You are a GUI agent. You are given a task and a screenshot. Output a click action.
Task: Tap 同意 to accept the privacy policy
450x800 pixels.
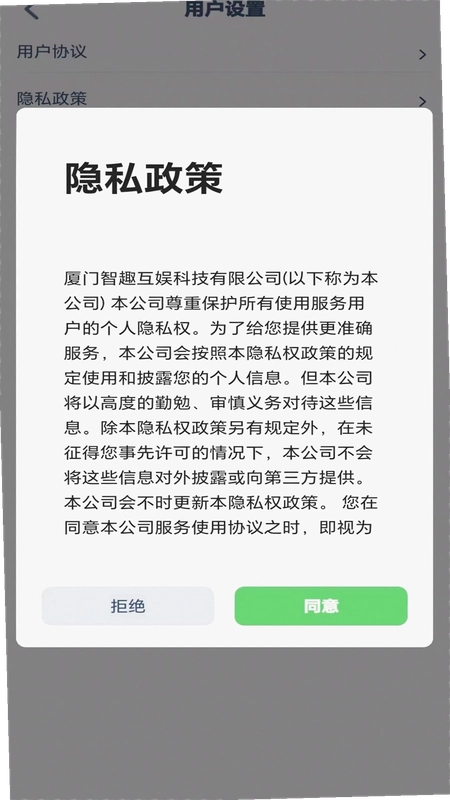(x=321, y=606)
